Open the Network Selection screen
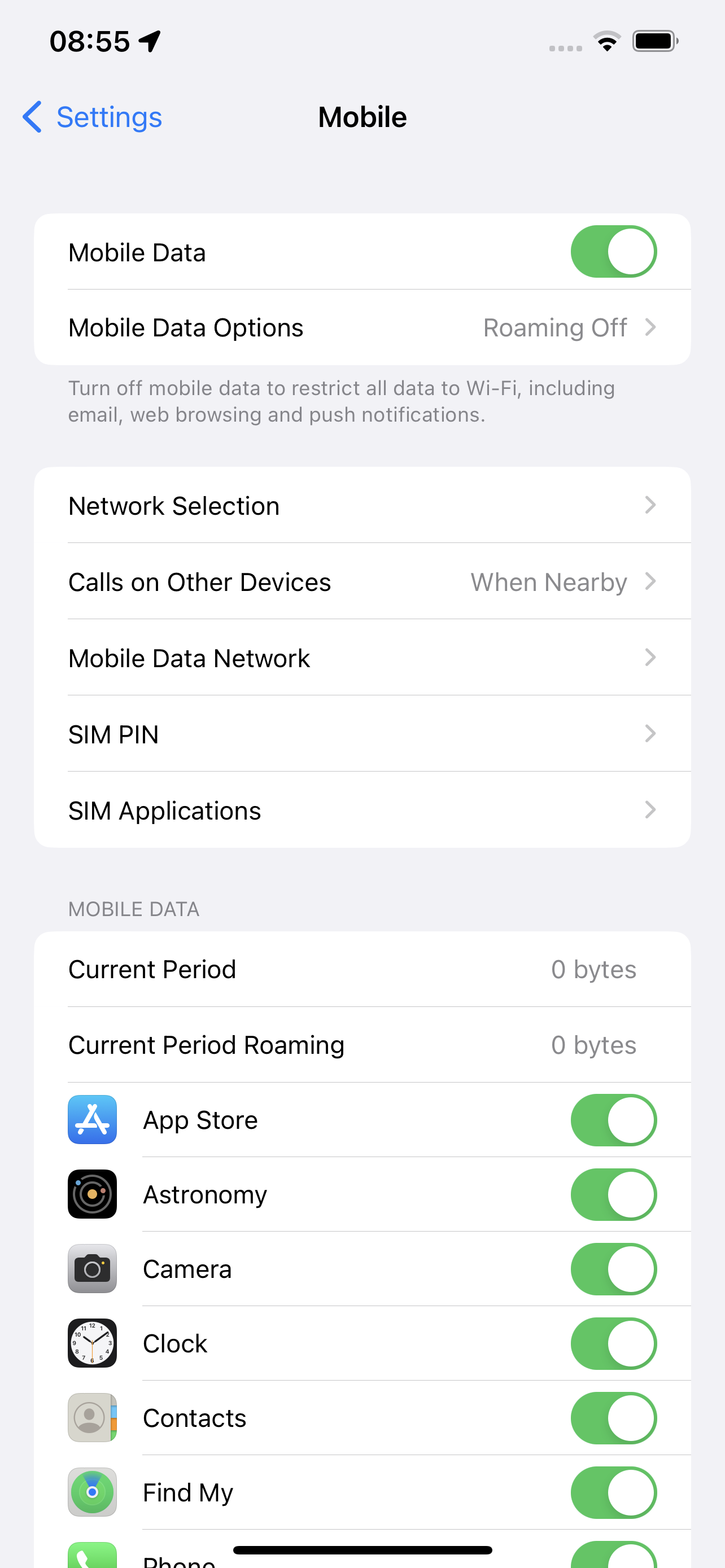Screen dimensions: 725x1568 [362, 505]
